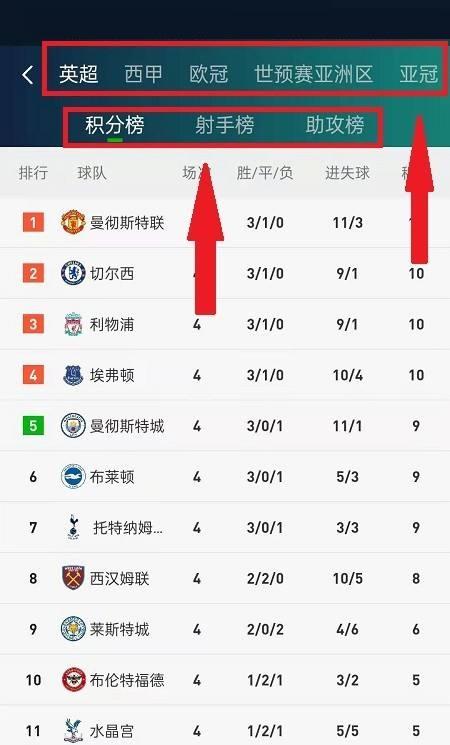Open the 曼彻斯特联 team row
The height and width of the screenshot is (745, 450).
(x=225, y=222)
